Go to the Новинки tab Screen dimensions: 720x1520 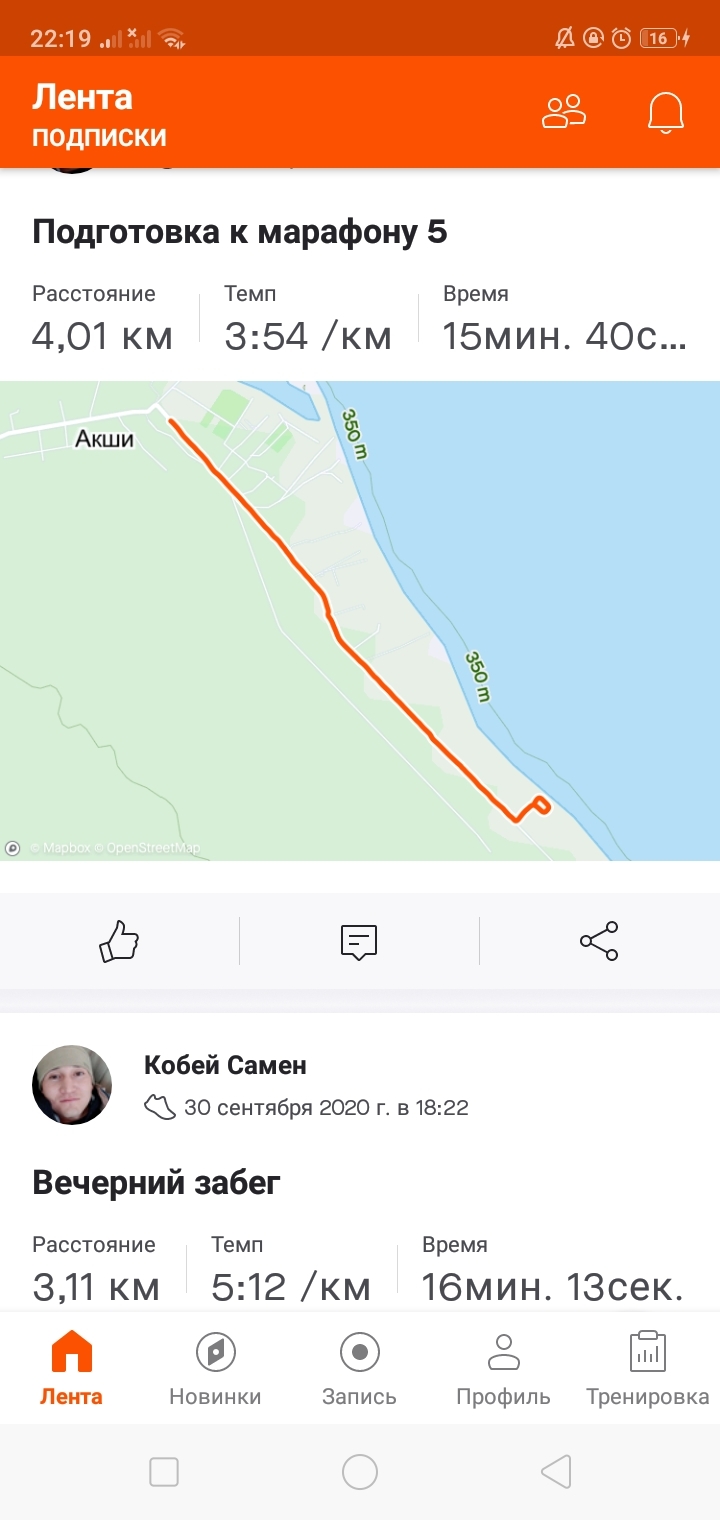click(x=215, y=1368)
